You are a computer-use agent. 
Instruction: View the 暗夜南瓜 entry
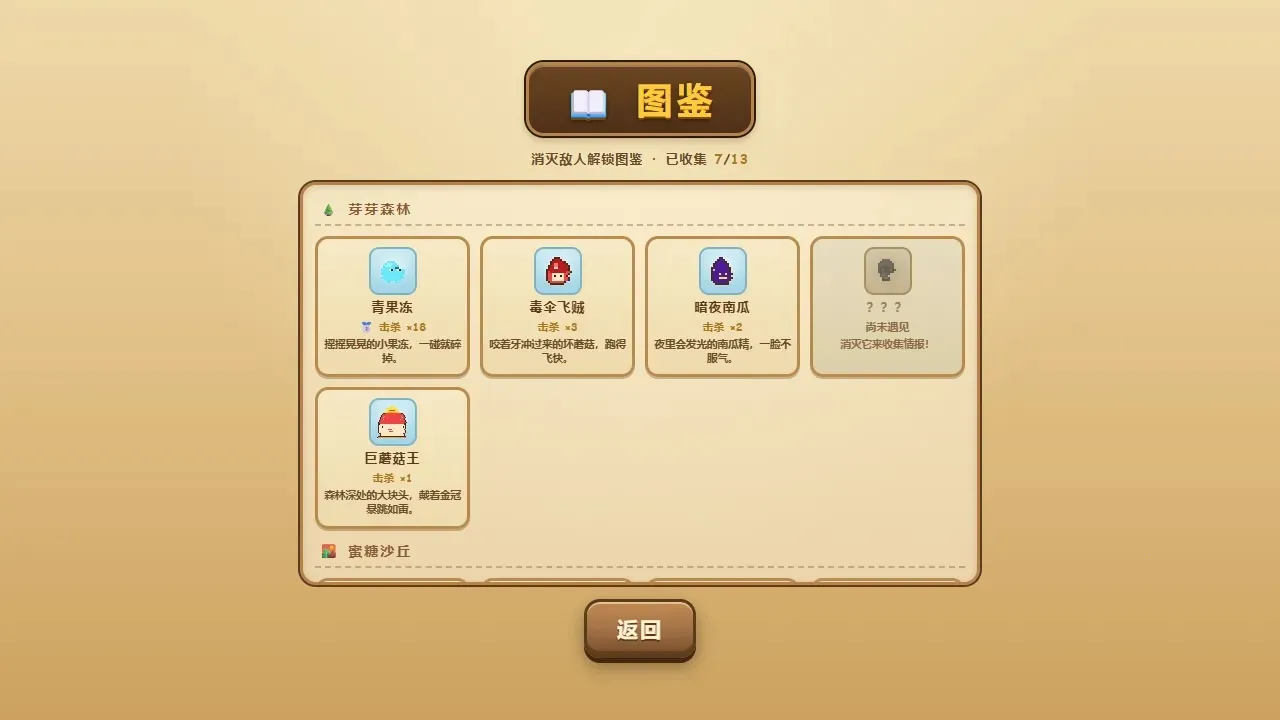tap(722, 306)
